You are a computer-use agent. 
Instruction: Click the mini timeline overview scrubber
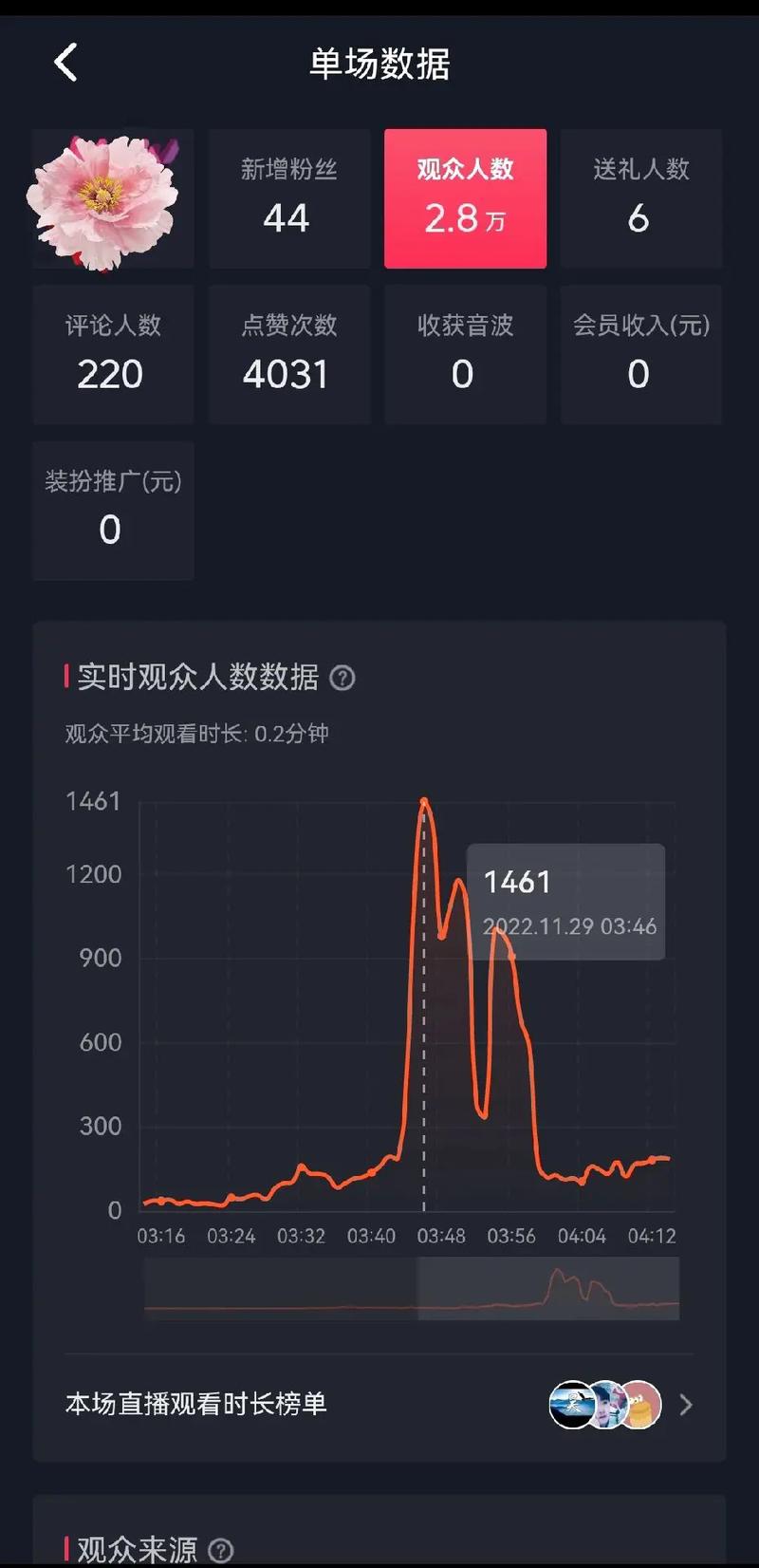pyautogui.click(x=412, y=1288)
